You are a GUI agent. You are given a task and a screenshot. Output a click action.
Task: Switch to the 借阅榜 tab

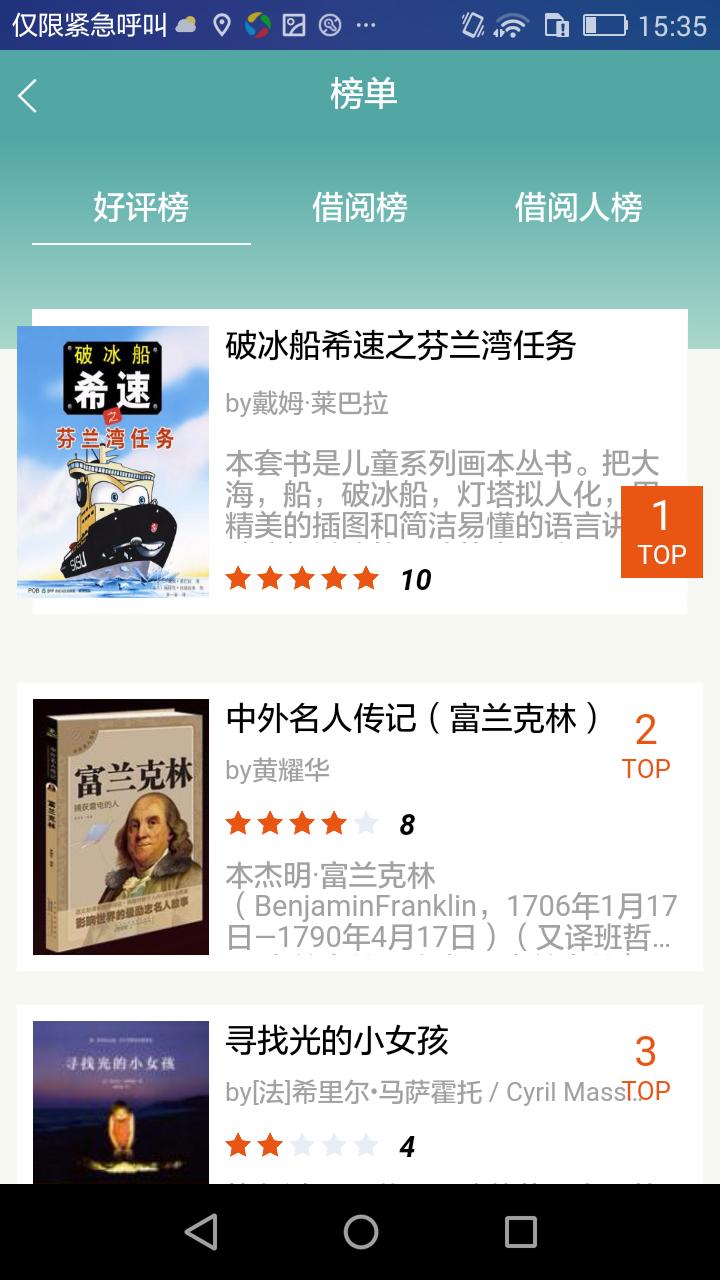pos(360,208)
